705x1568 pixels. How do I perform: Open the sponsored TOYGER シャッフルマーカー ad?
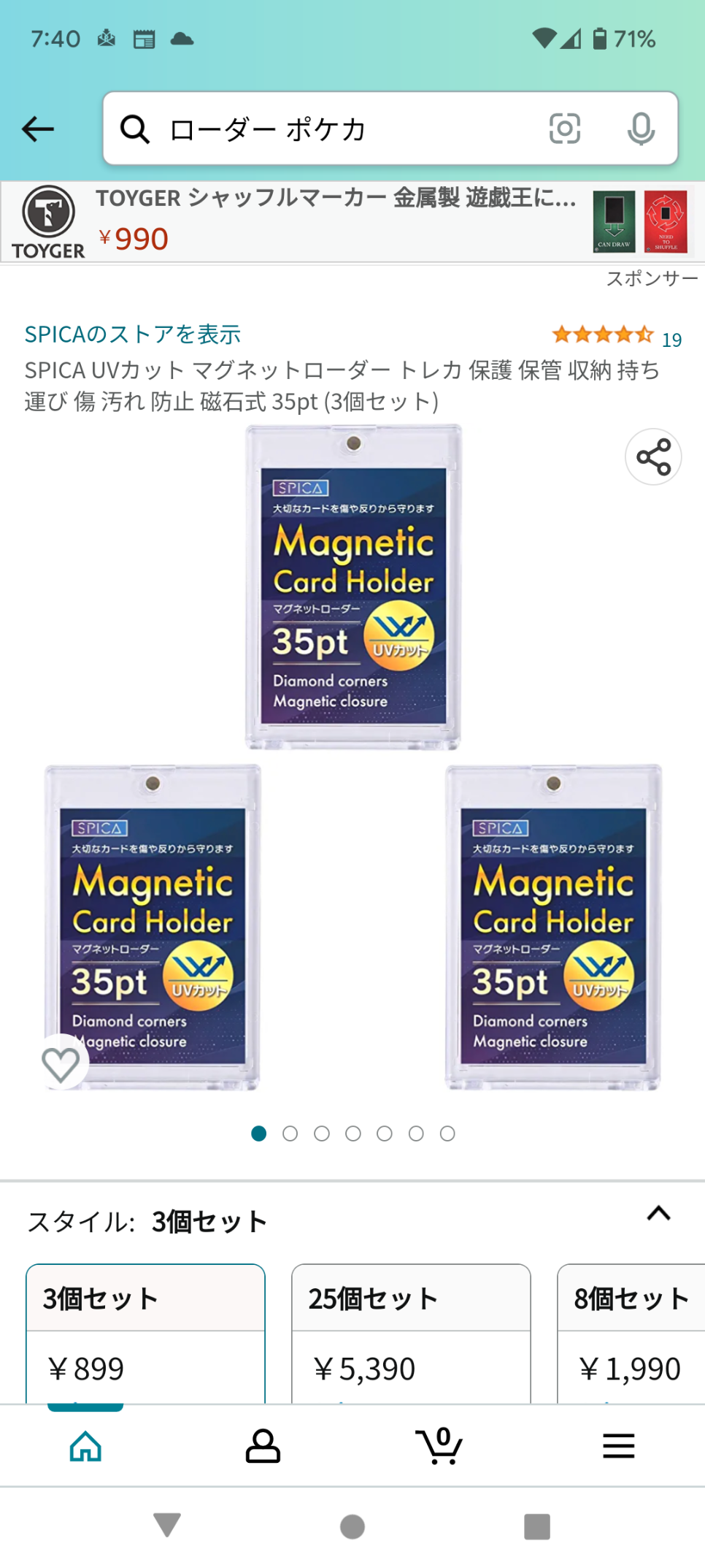point(336,221)
